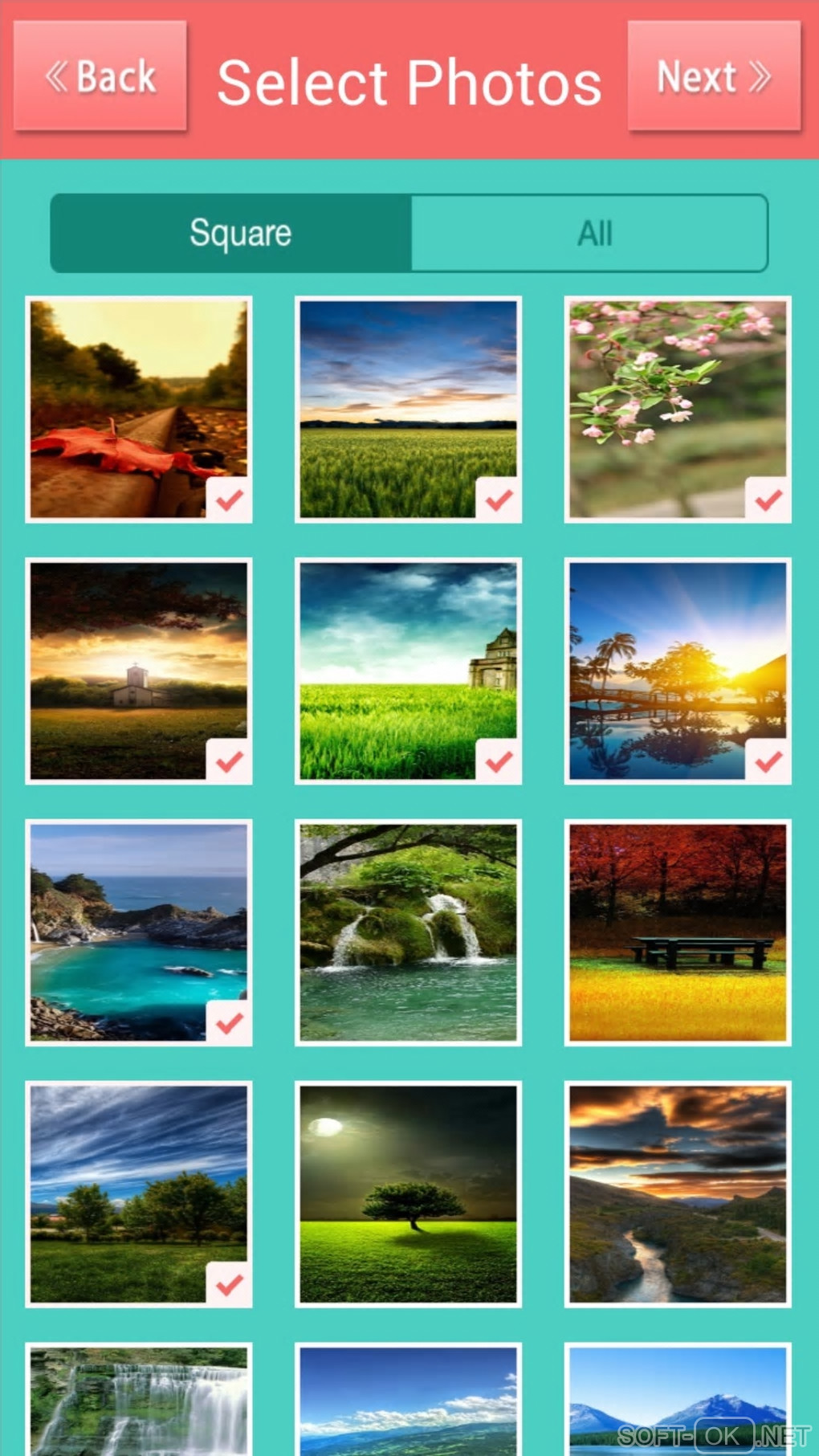This screenshot has width=819, height=1456.
Task: Select the blue sky over green hills photo
Action: pyautogui.click(x=408, y=1401)
